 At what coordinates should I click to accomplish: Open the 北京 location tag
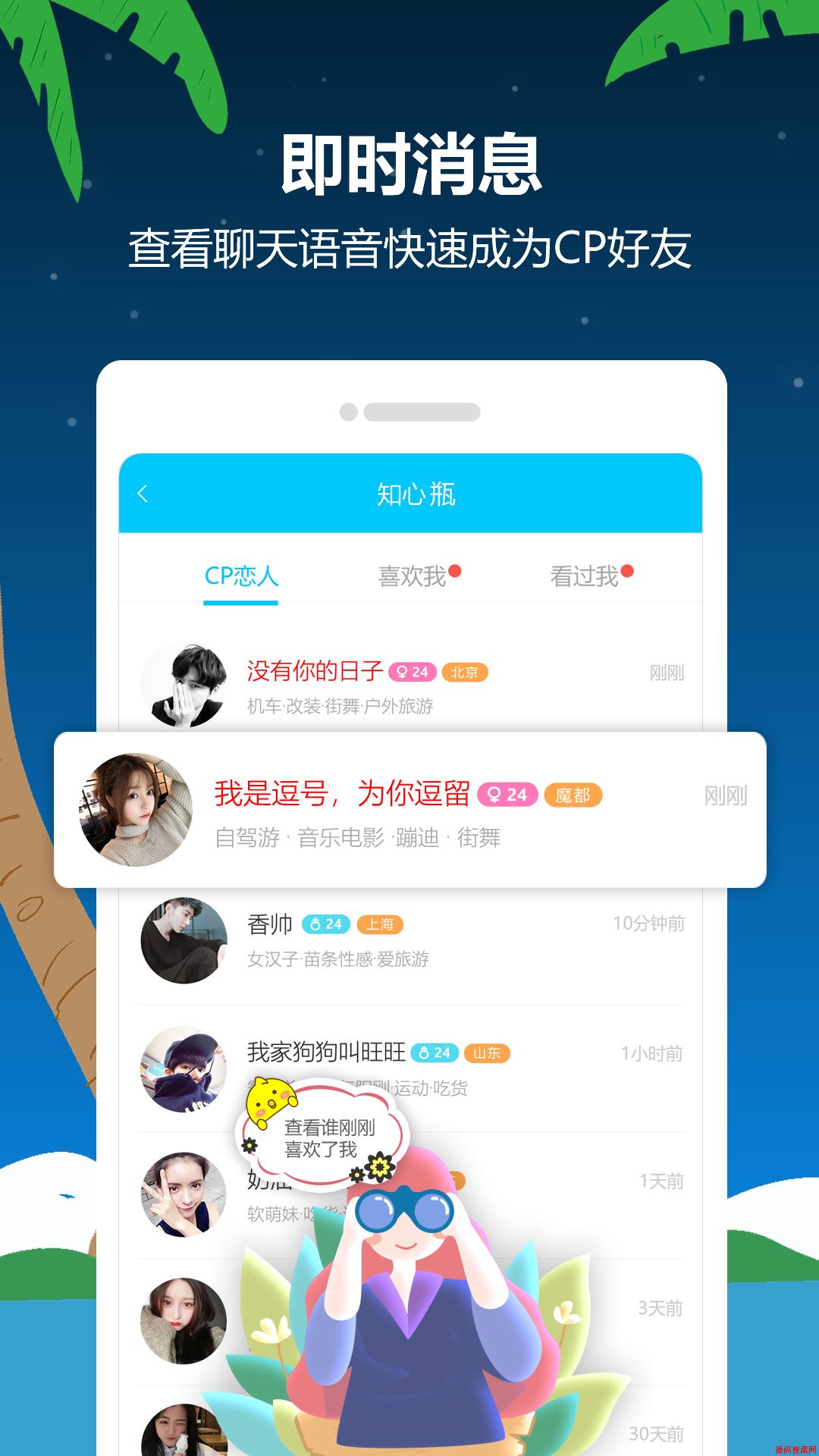tap(466, 672)
